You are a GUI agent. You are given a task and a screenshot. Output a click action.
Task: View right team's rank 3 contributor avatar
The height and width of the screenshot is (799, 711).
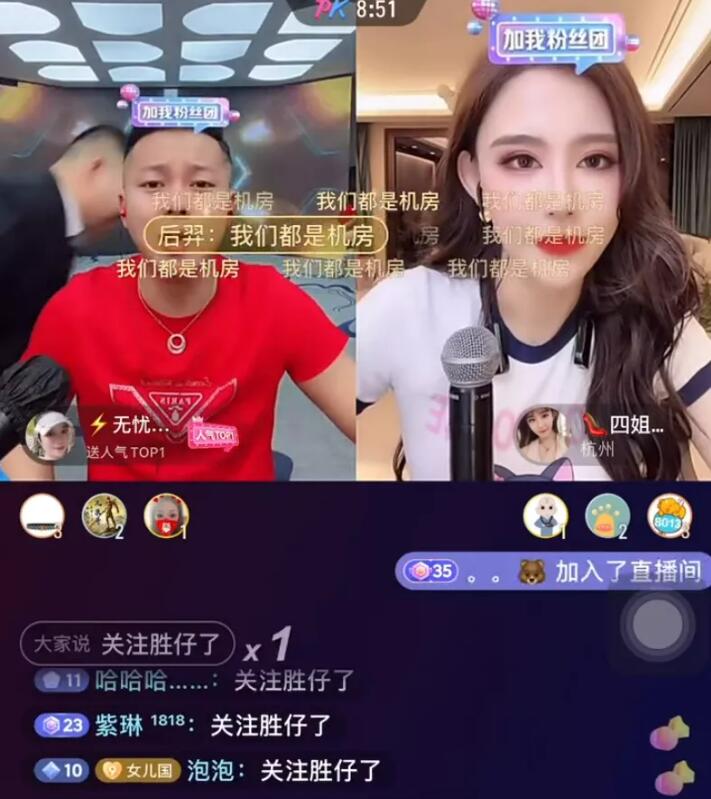point(669,516)
